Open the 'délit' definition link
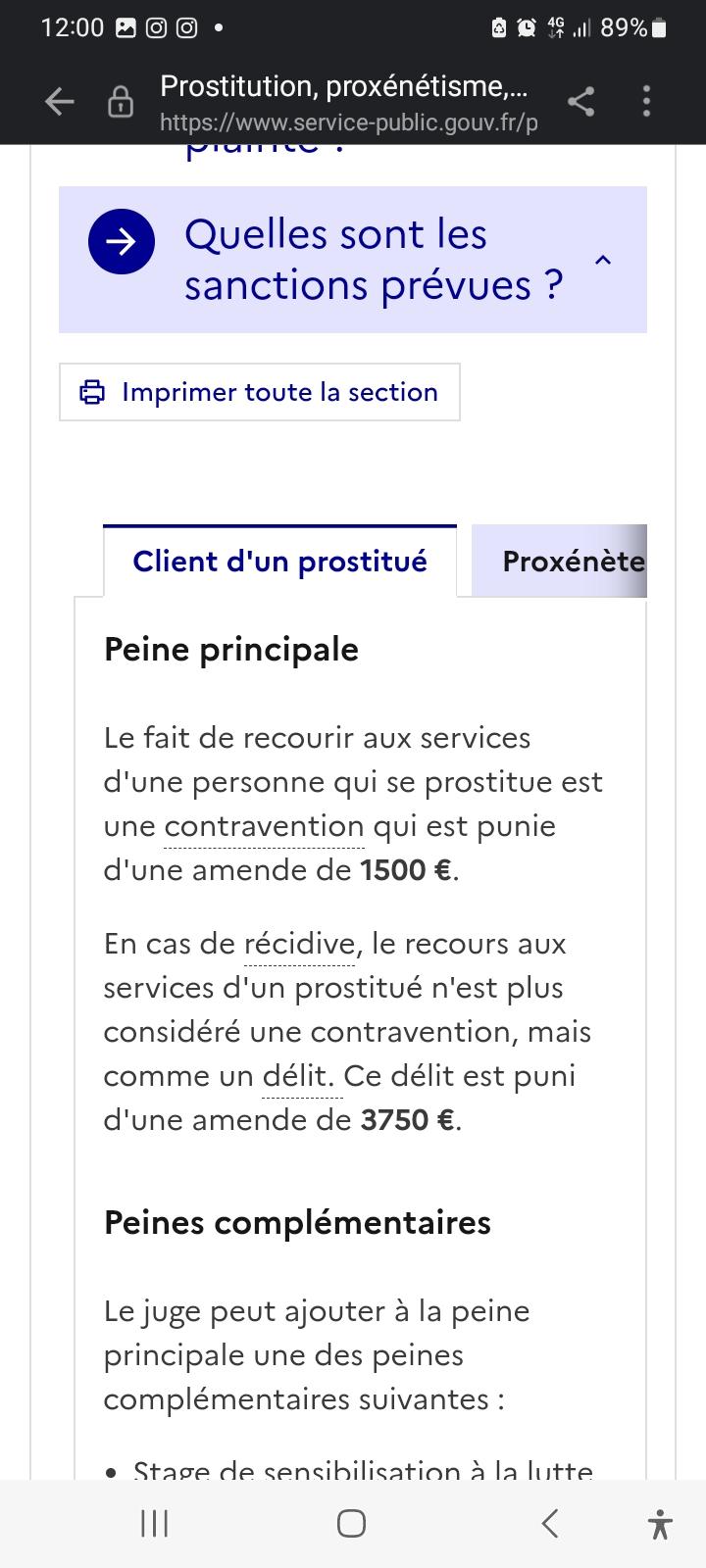The image size is (706, 1568). [x=298, y=1076]
